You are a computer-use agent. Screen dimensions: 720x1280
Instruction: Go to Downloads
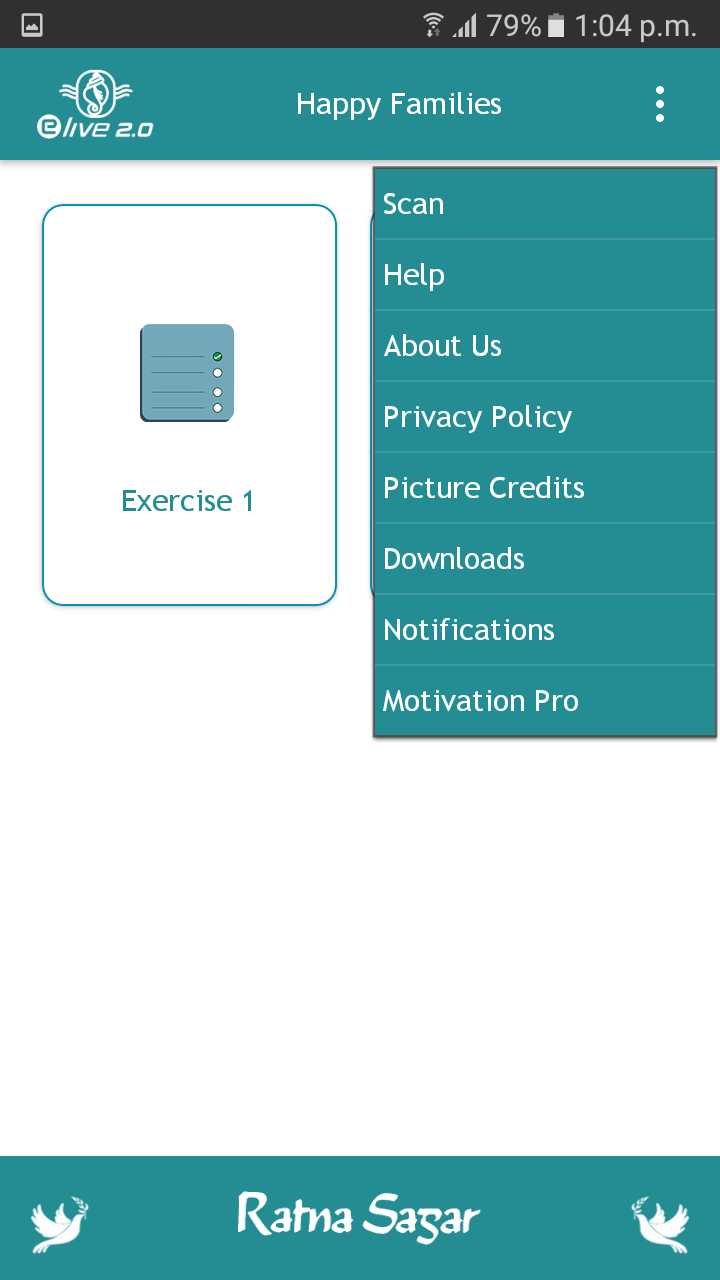pos(544,559)
